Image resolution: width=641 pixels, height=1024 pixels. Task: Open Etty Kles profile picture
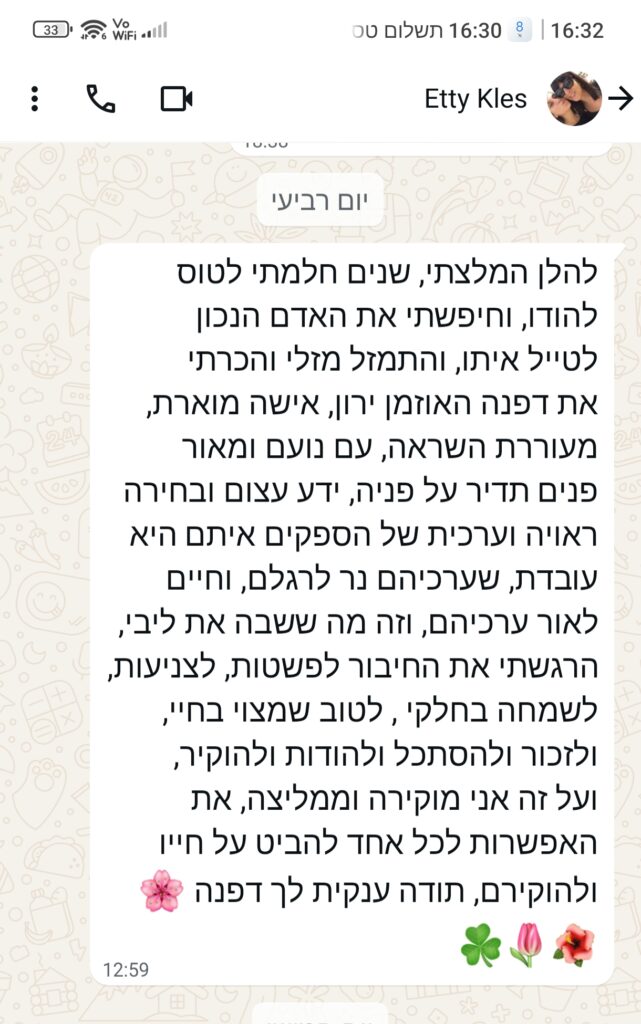[575, 98]
